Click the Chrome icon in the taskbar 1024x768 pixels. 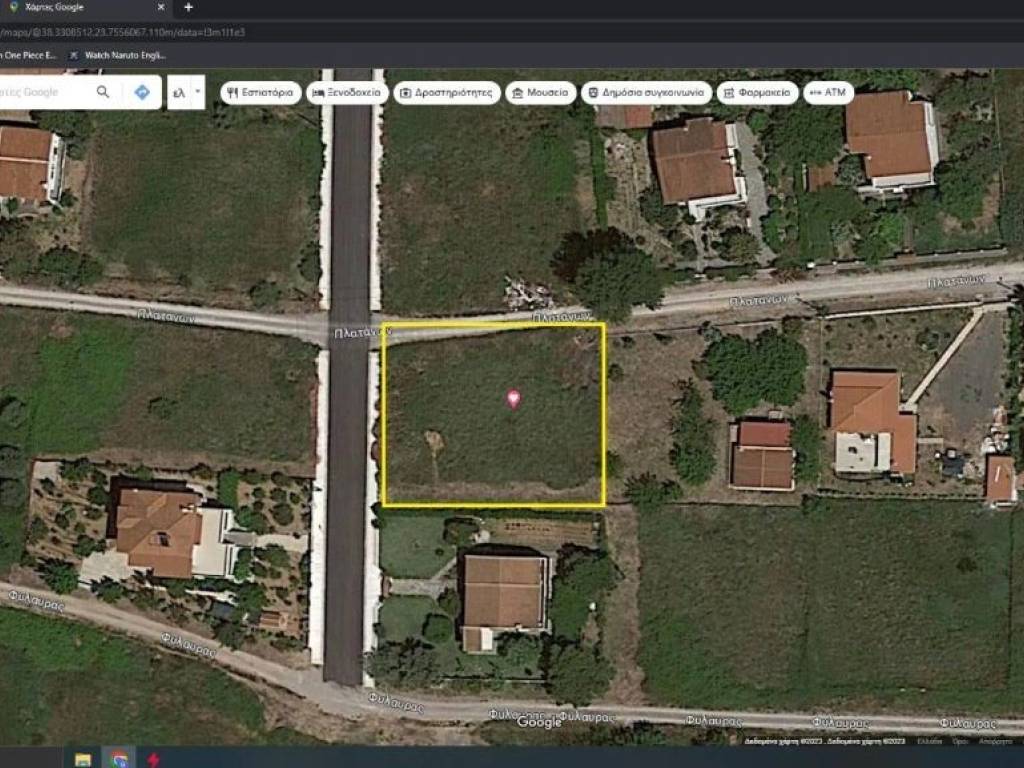[119, 759]
